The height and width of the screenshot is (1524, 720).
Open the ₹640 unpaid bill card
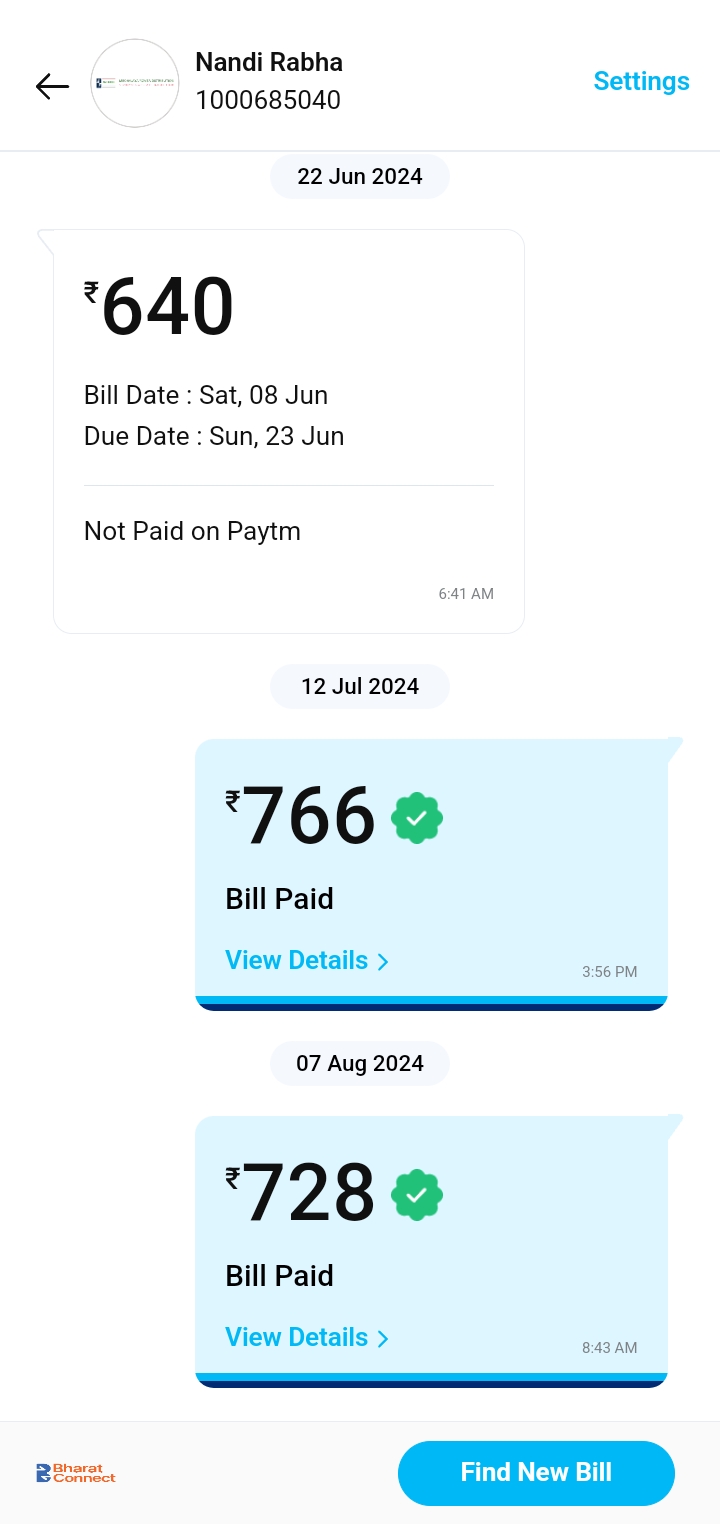pos(289,431)
